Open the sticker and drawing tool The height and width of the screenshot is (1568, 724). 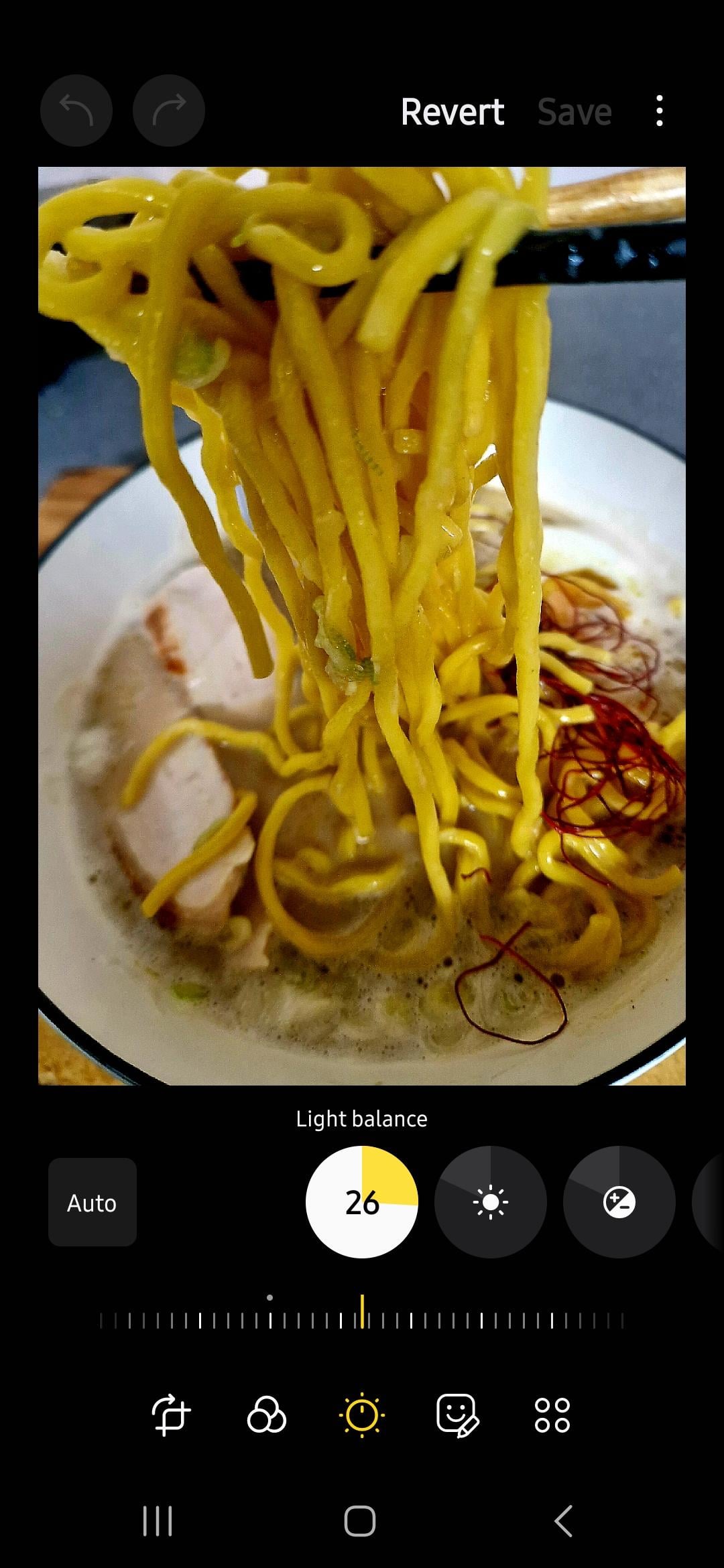point(457,1415)
